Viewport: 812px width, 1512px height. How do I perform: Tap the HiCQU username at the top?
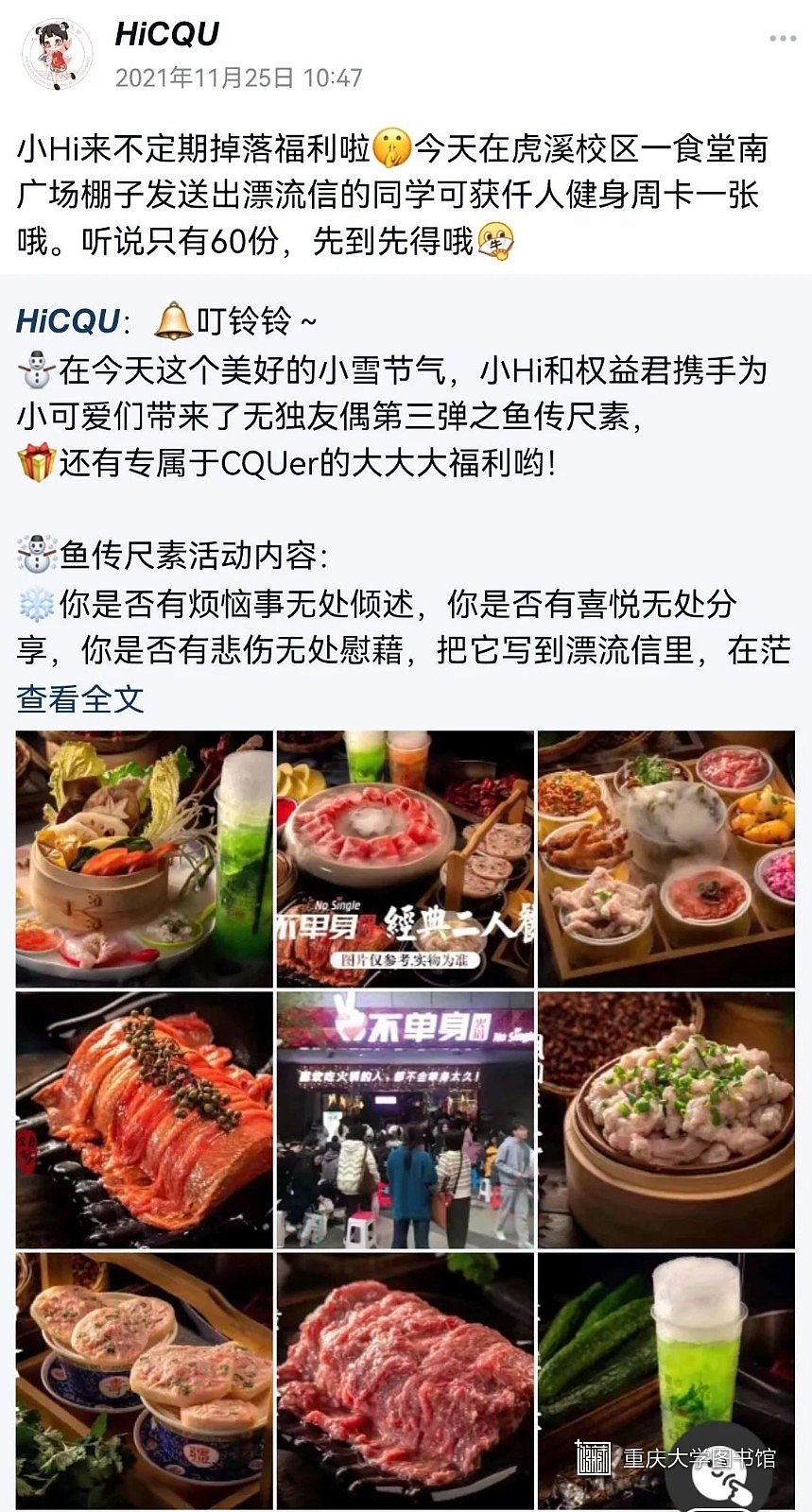click(166, 34)
